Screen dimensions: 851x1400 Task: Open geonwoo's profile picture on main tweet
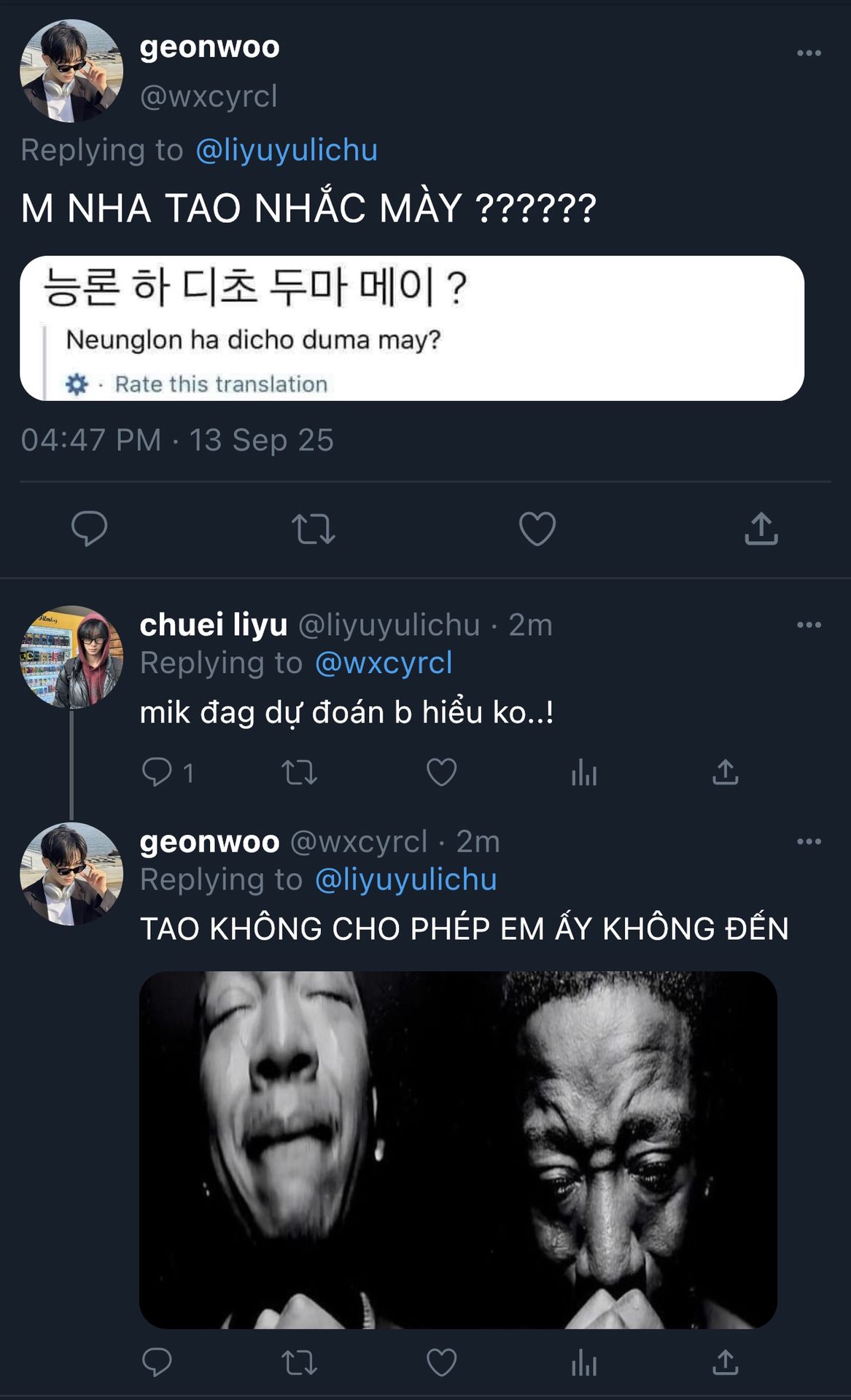(71, 71)
